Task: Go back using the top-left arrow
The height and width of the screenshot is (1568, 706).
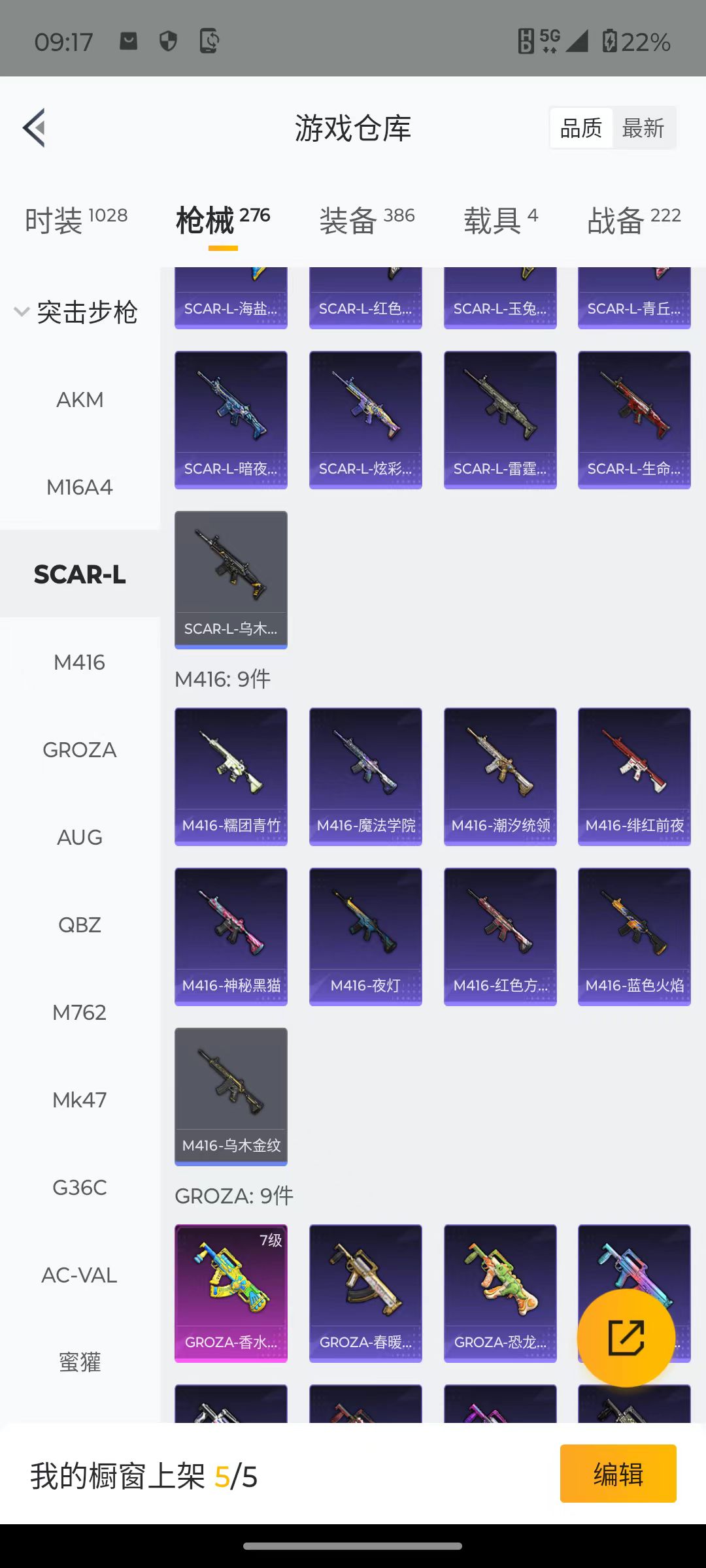Action: (34, 127)
